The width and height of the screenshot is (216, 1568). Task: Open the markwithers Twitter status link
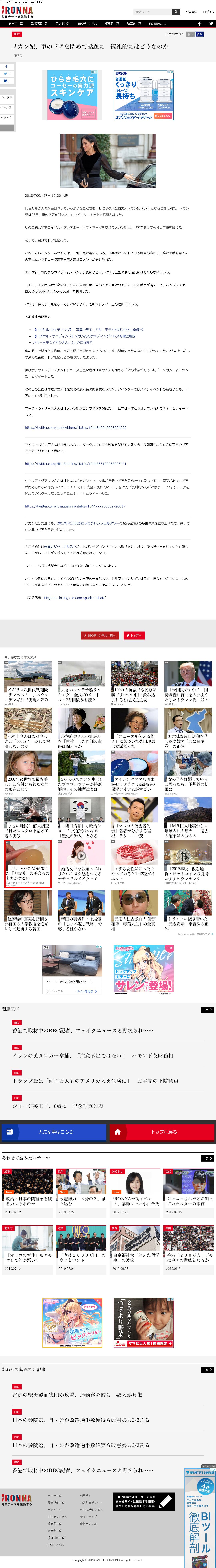click(x=76, y=427)
